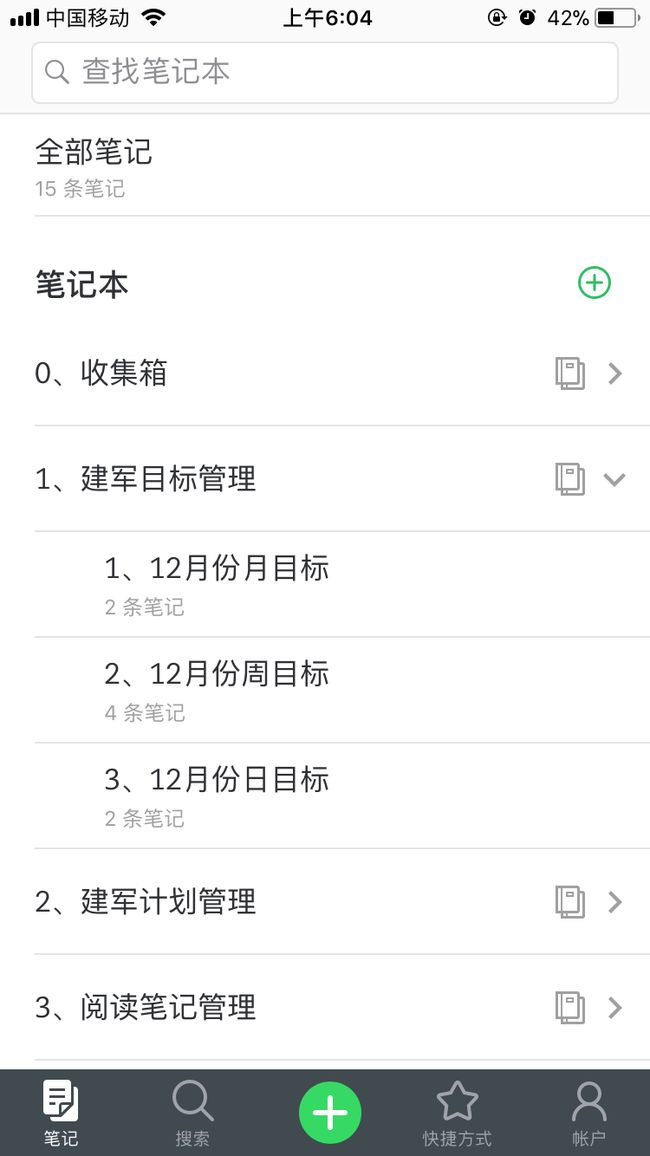Create a new note with the green plus button
The height and width of the screenshot is (1156, 650).
[x=330, y=1113]
